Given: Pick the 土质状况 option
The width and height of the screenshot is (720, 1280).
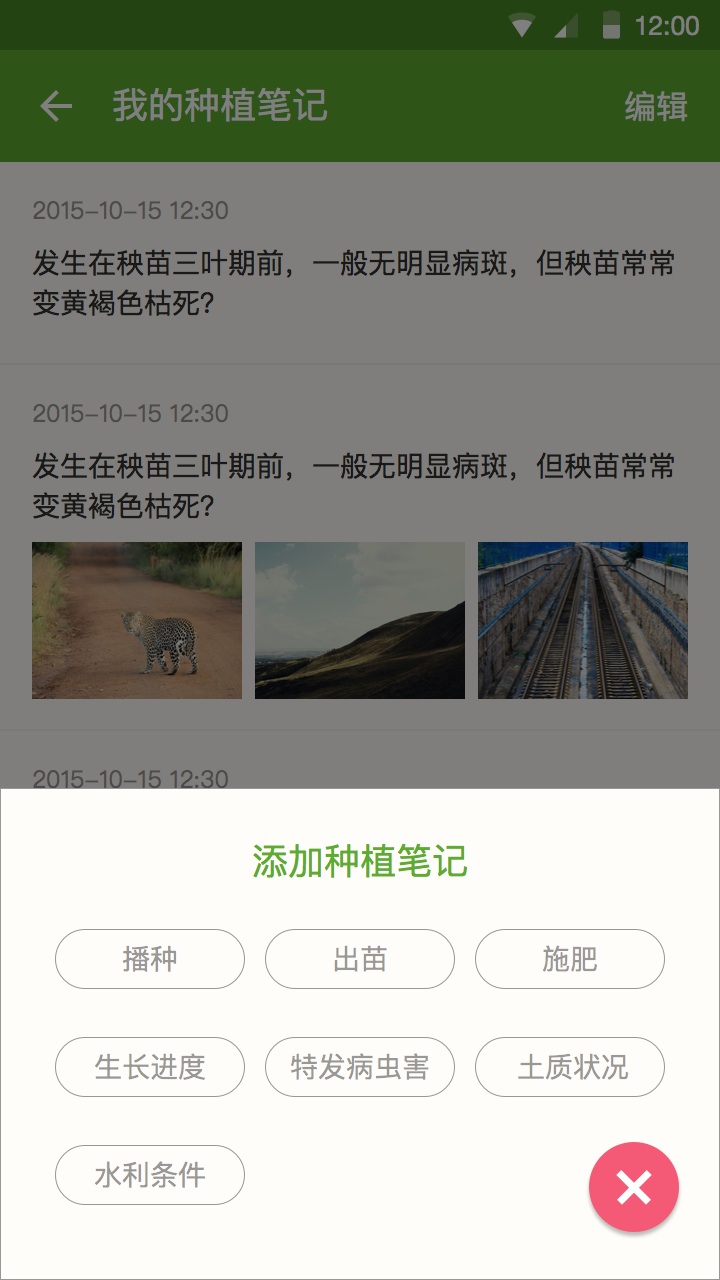Looking at the screenshot, I should pyautogui.click(x=569, y=1067).
